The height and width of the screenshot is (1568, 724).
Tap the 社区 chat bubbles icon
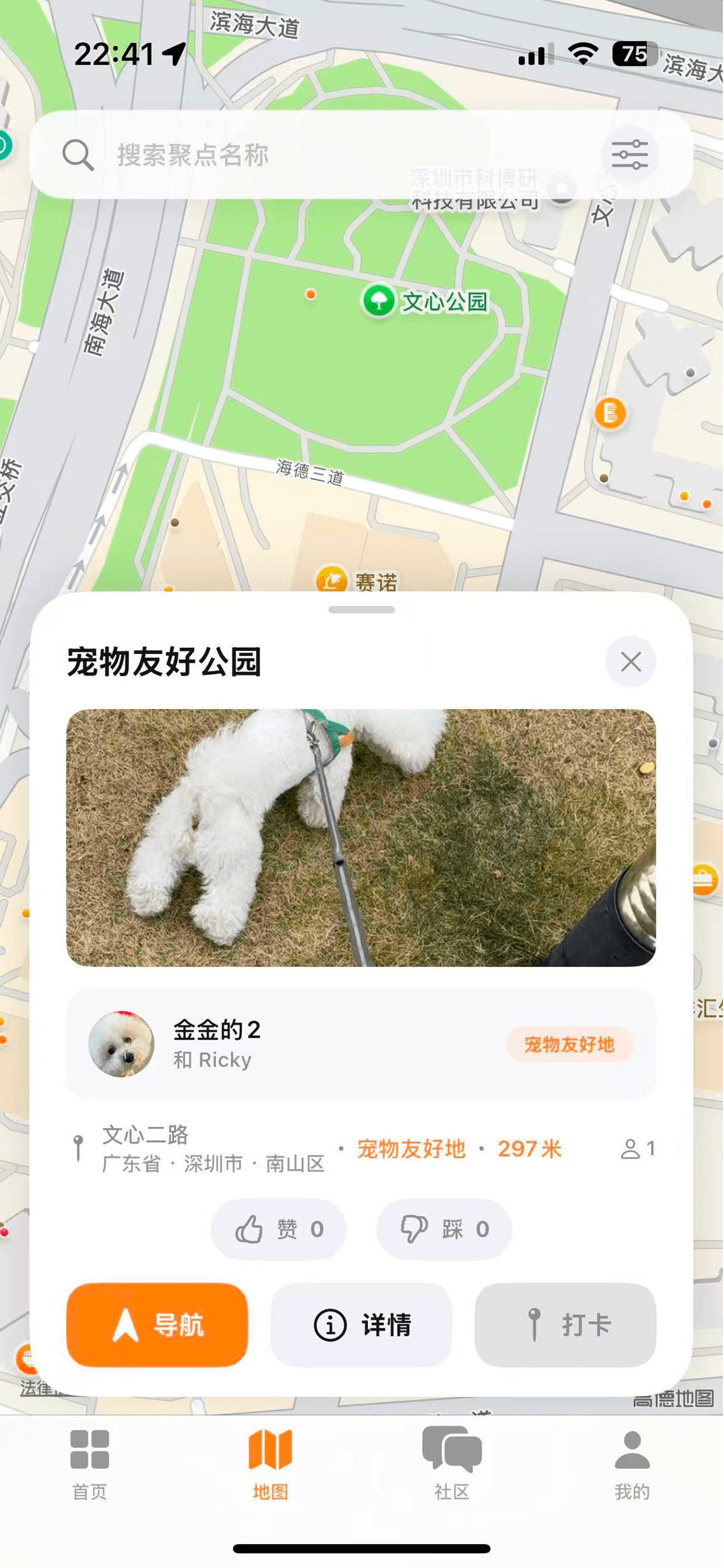click(x=451, y=1461)
